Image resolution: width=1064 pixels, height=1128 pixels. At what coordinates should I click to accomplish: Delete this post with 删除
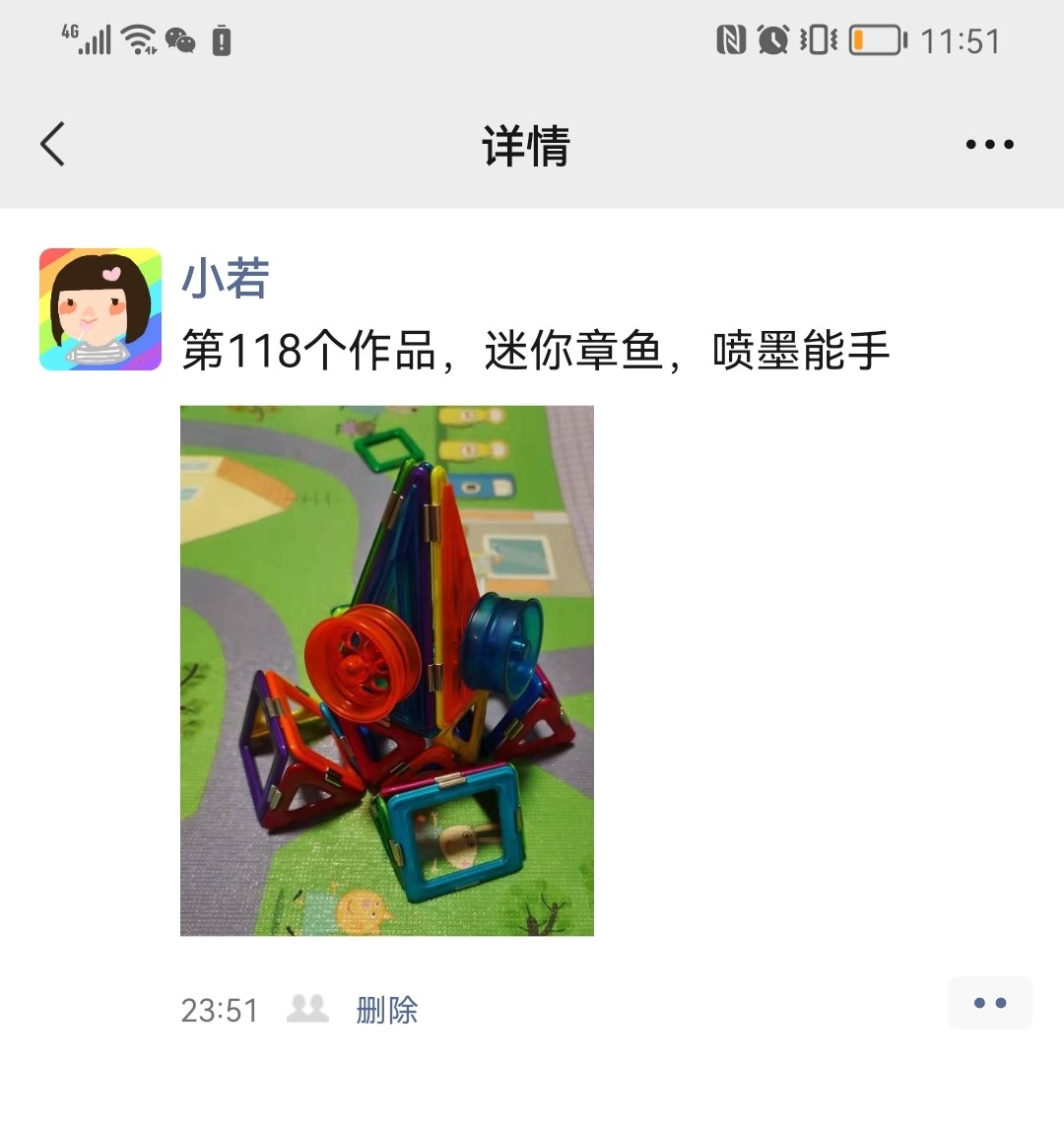click(386, 1010)
